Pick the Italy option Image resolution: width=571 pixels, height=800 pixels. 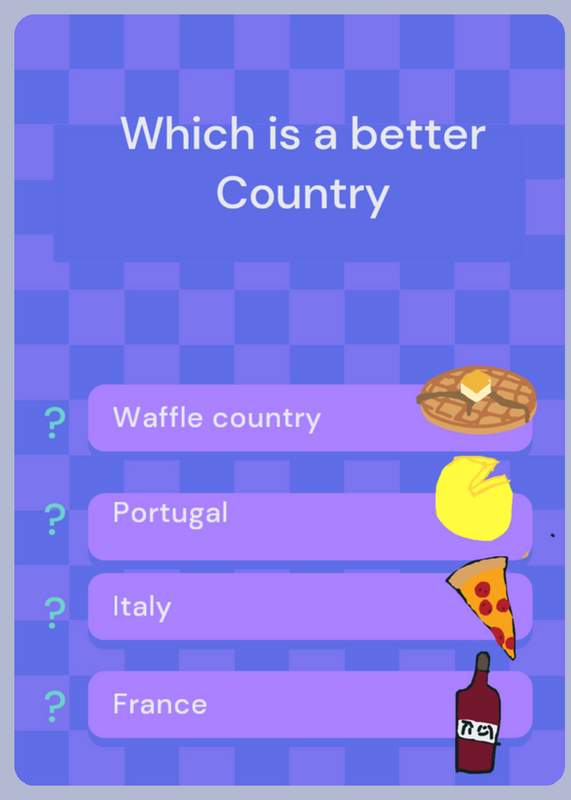[x=310, y=607]
